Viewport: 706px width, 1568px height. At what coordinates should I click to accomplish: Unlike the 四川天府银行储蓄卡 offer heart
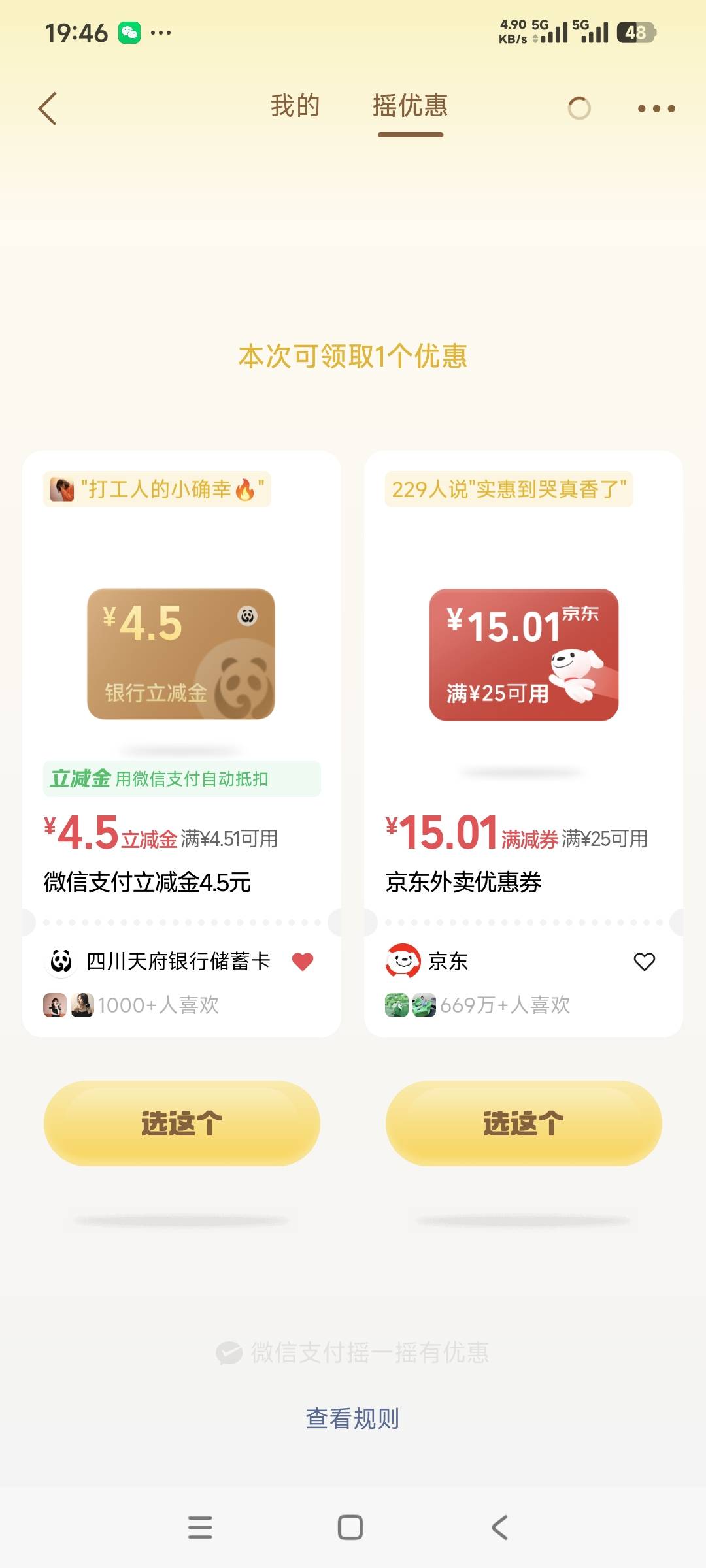click(303, 961)
